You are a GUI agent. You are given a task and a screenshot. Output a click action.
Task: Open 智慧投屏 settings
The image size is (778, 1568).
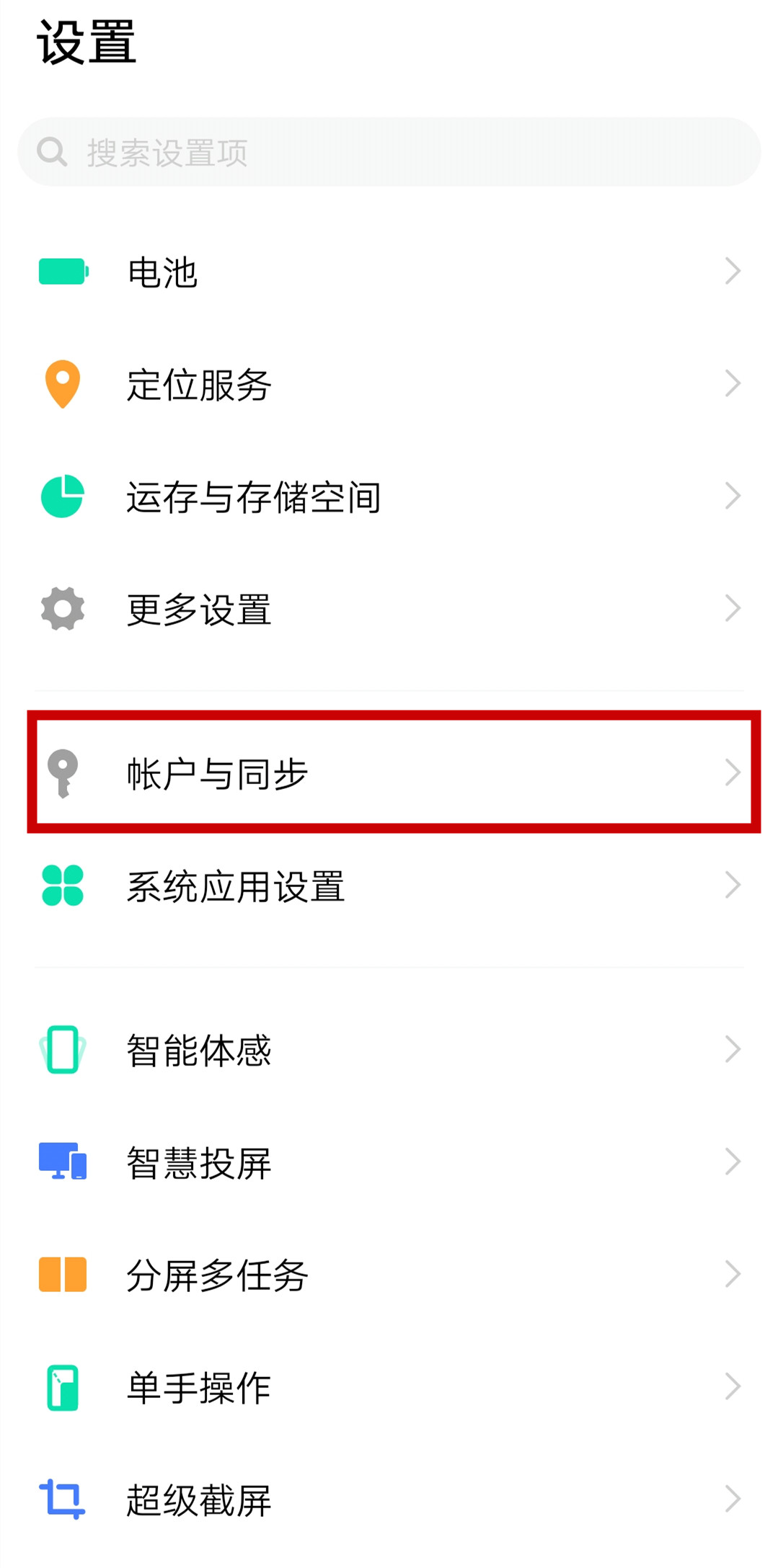[389, 1162]
